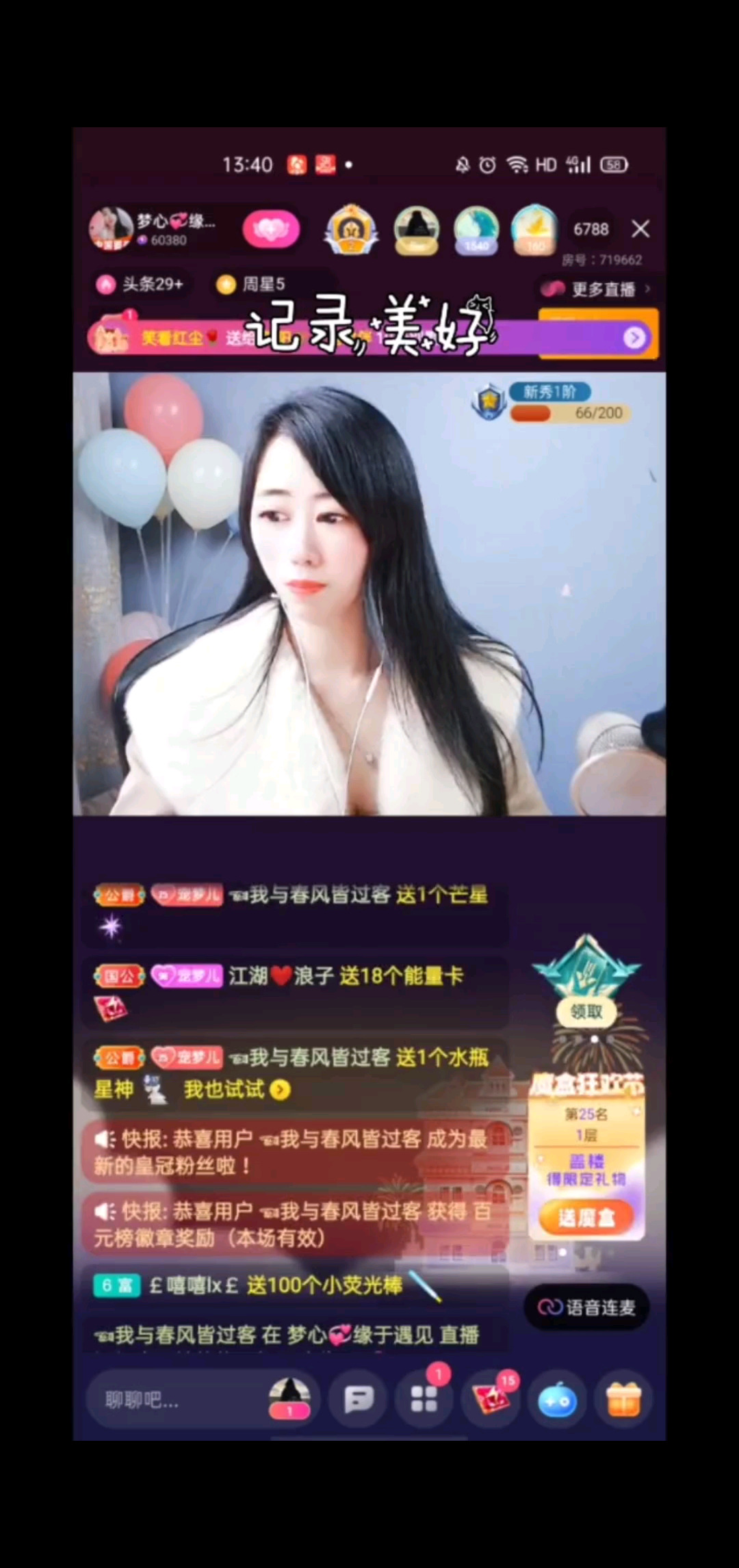Image resolution: width=739 pixels, height=1568 pixels.
Task: Open the blue game controller icon
Action: click(x=557, y=1401)
